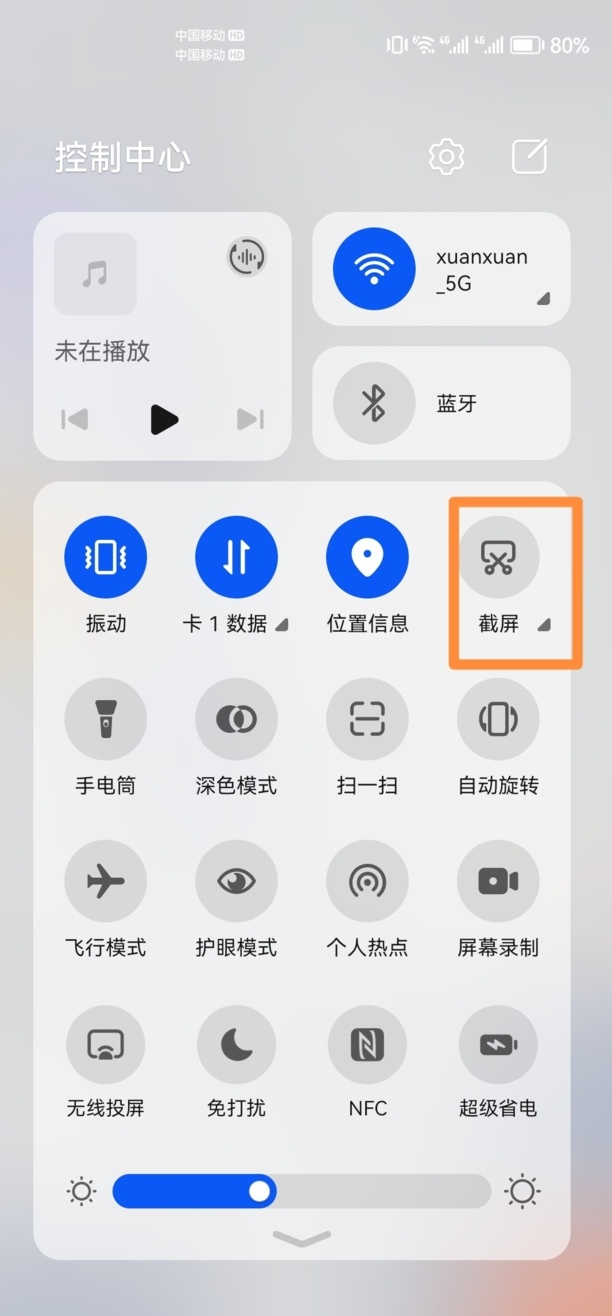Image resolution: width=612 pixels, height=1316 pixels.
Task: Enable 深色模式 dark mode
Action: click(x=236, y=719)
